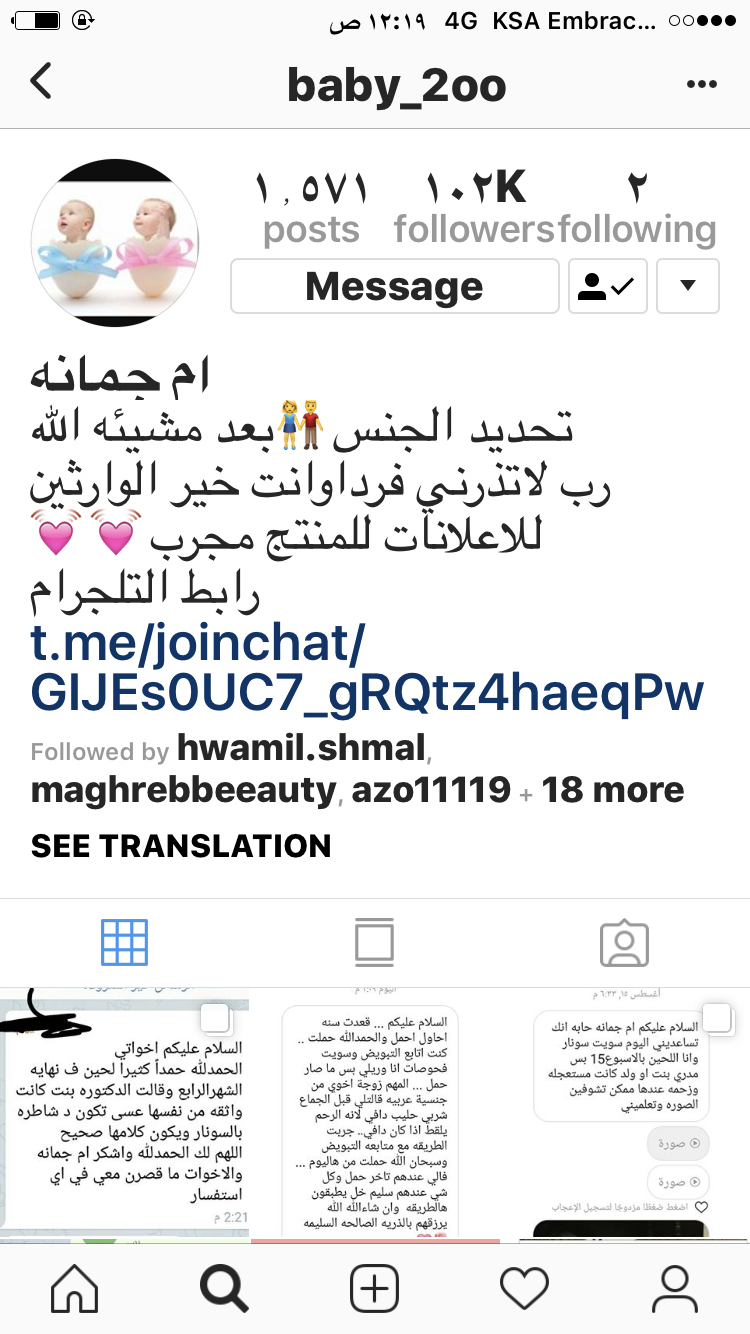The height and width of the screenshot is (1334, 750).
Task: Open the activity heart tab
Action: (x=524, y=1288)
